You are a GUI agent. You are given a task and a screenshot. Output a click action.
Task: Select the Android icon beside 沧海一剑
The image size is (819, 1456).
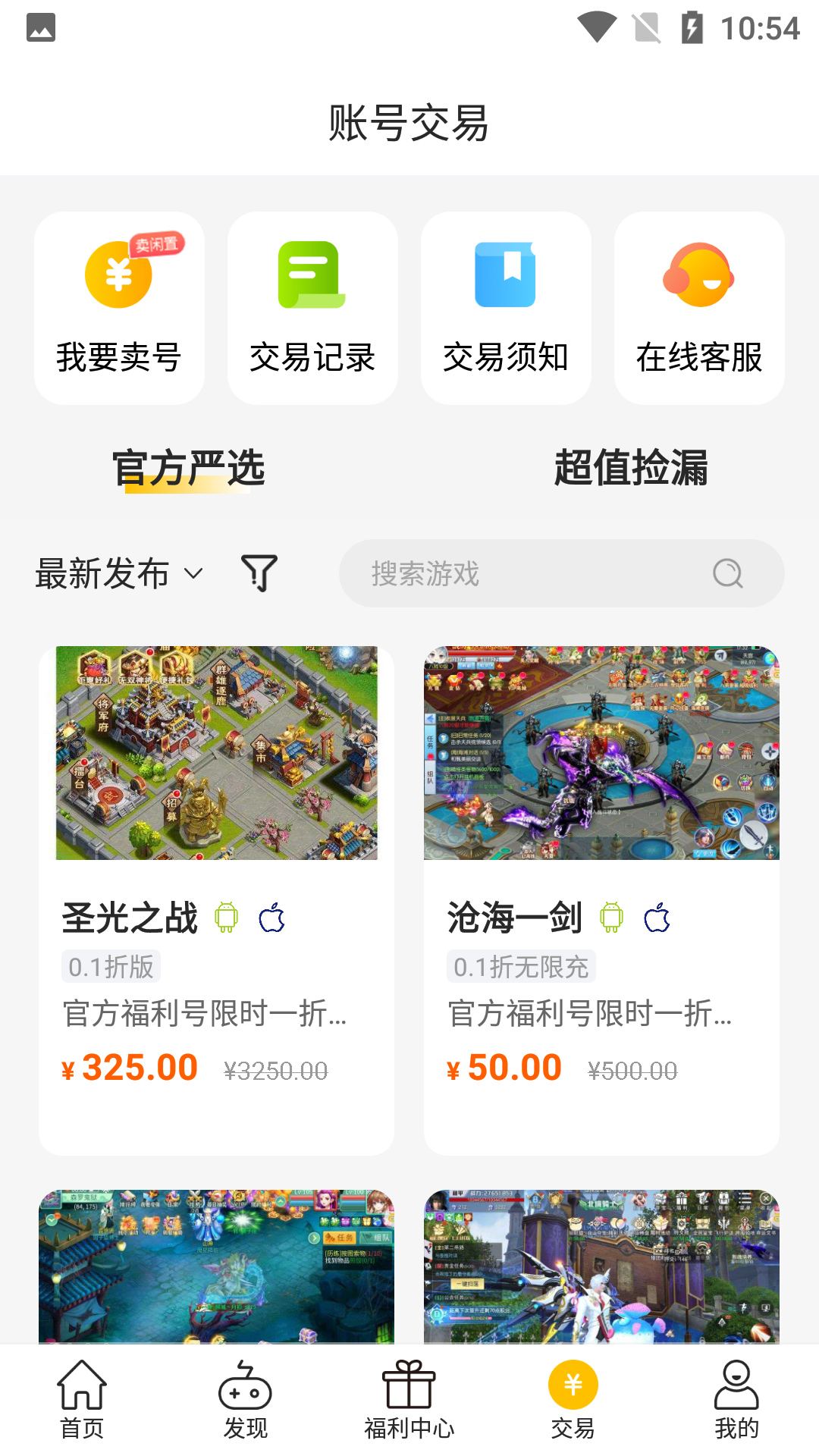pyautogui.click(x=611, y=918)
